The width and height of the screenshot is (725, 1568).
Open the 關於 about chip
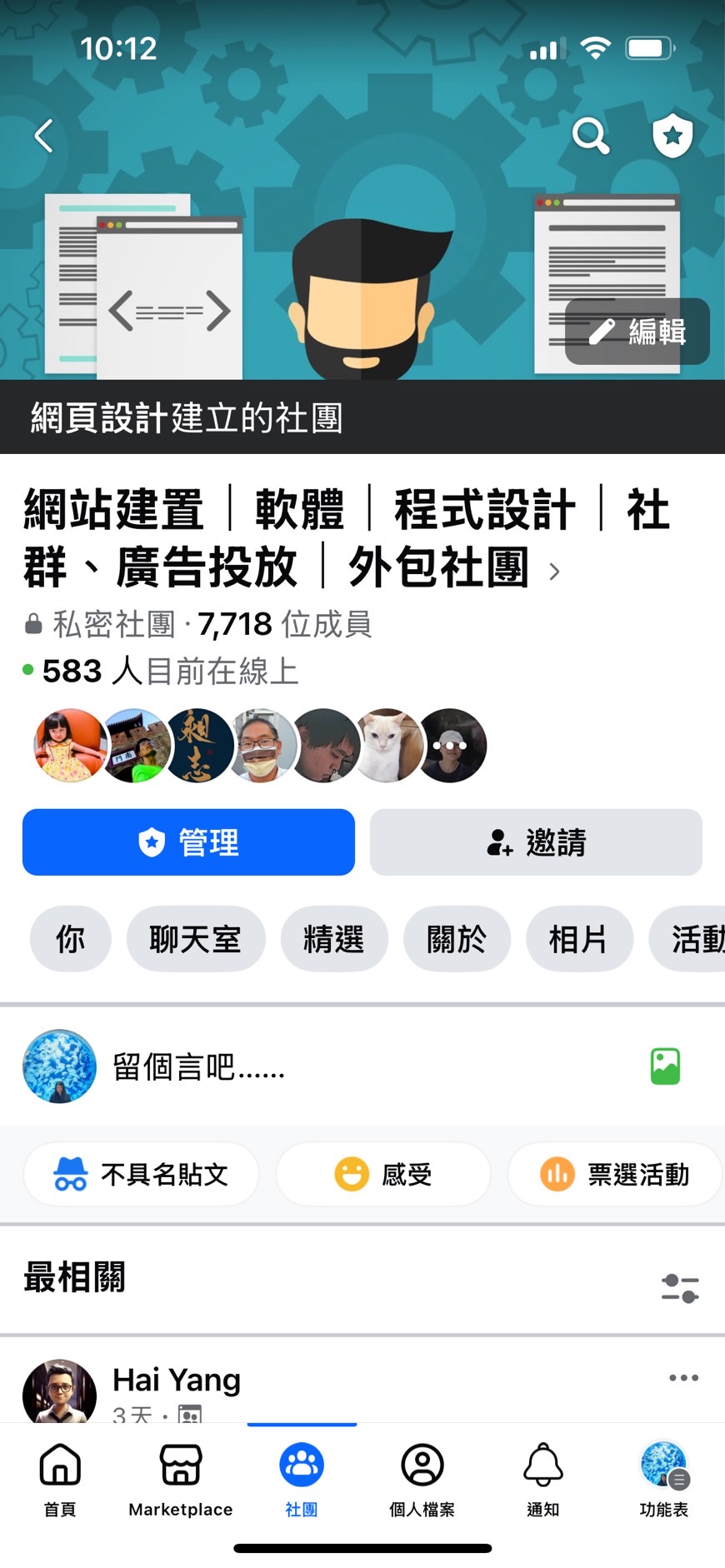457,939
